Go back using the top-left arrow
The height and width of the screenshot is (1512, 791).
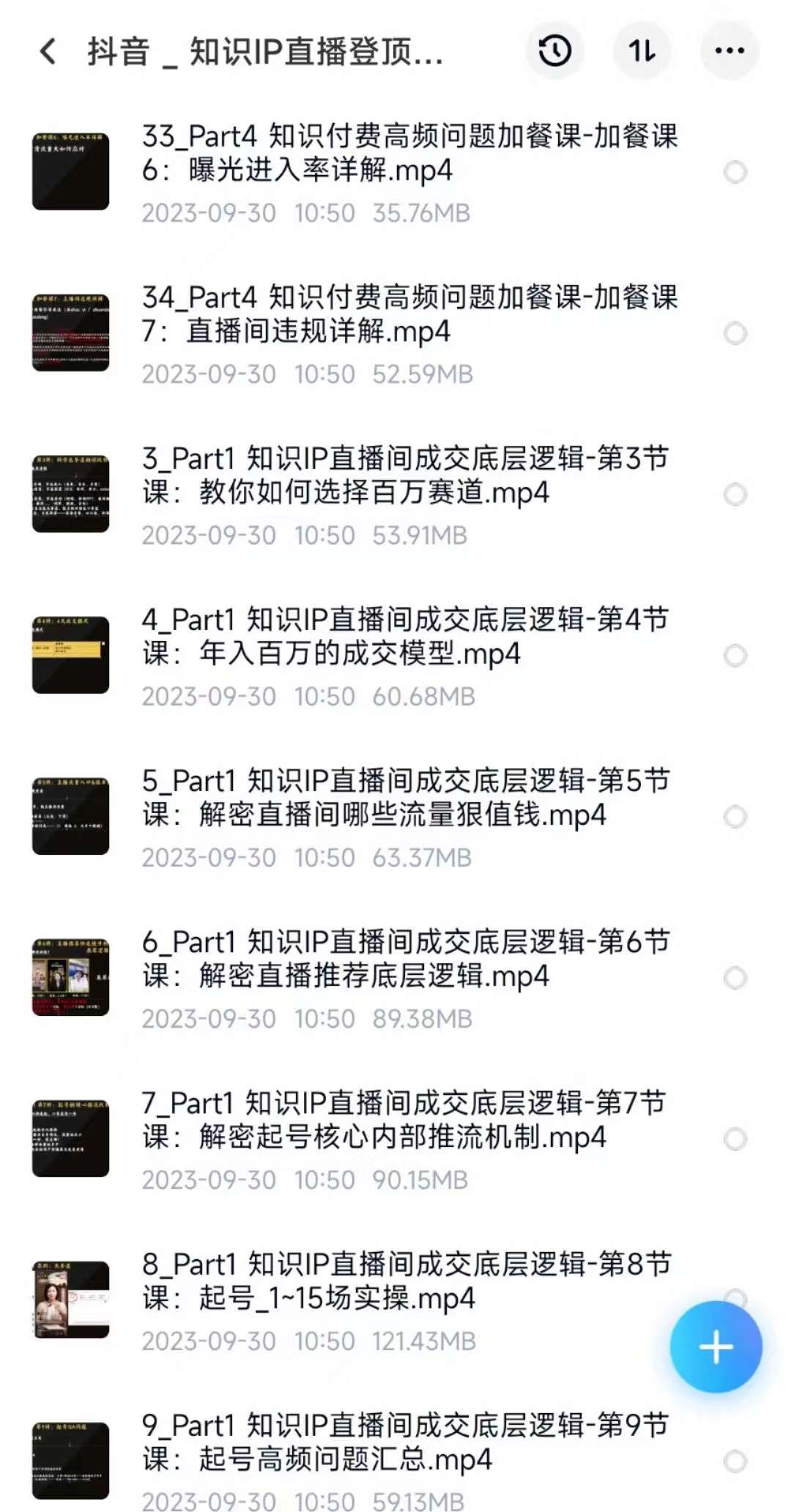48,51
